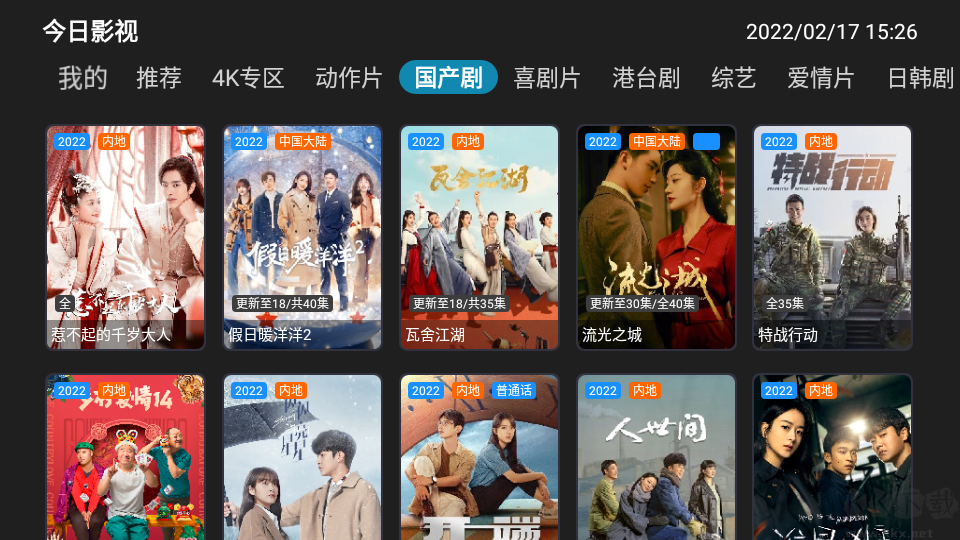Select the 爱情片 tab
This screenshot has height=540, width=960.
coord(821,78)
